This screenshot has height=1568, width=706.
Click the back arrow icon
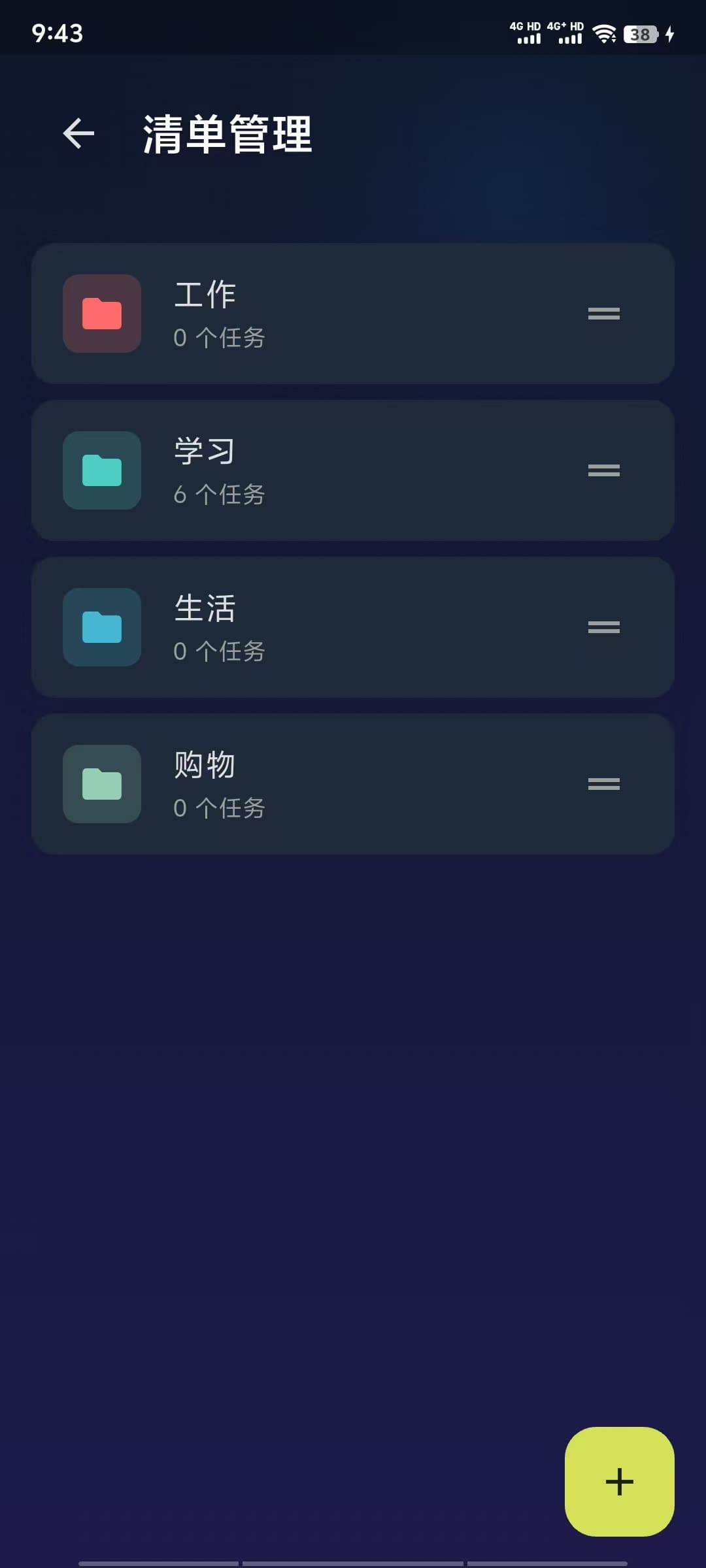[x=77, y=133]
